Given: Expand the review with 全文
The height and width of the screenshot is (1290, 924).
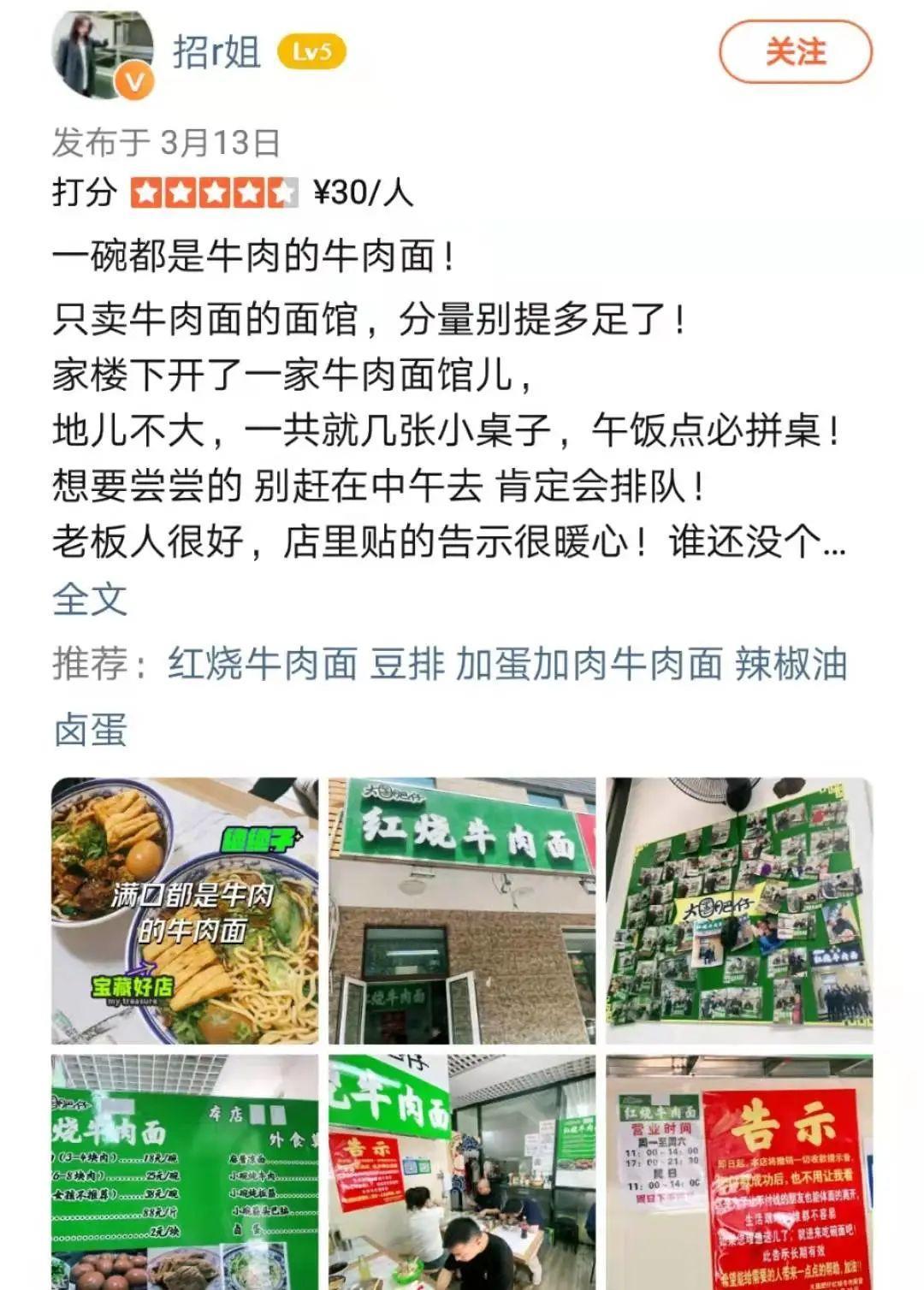Looking at the screenshot, I should pyautogui.click(x=90, y=600).
